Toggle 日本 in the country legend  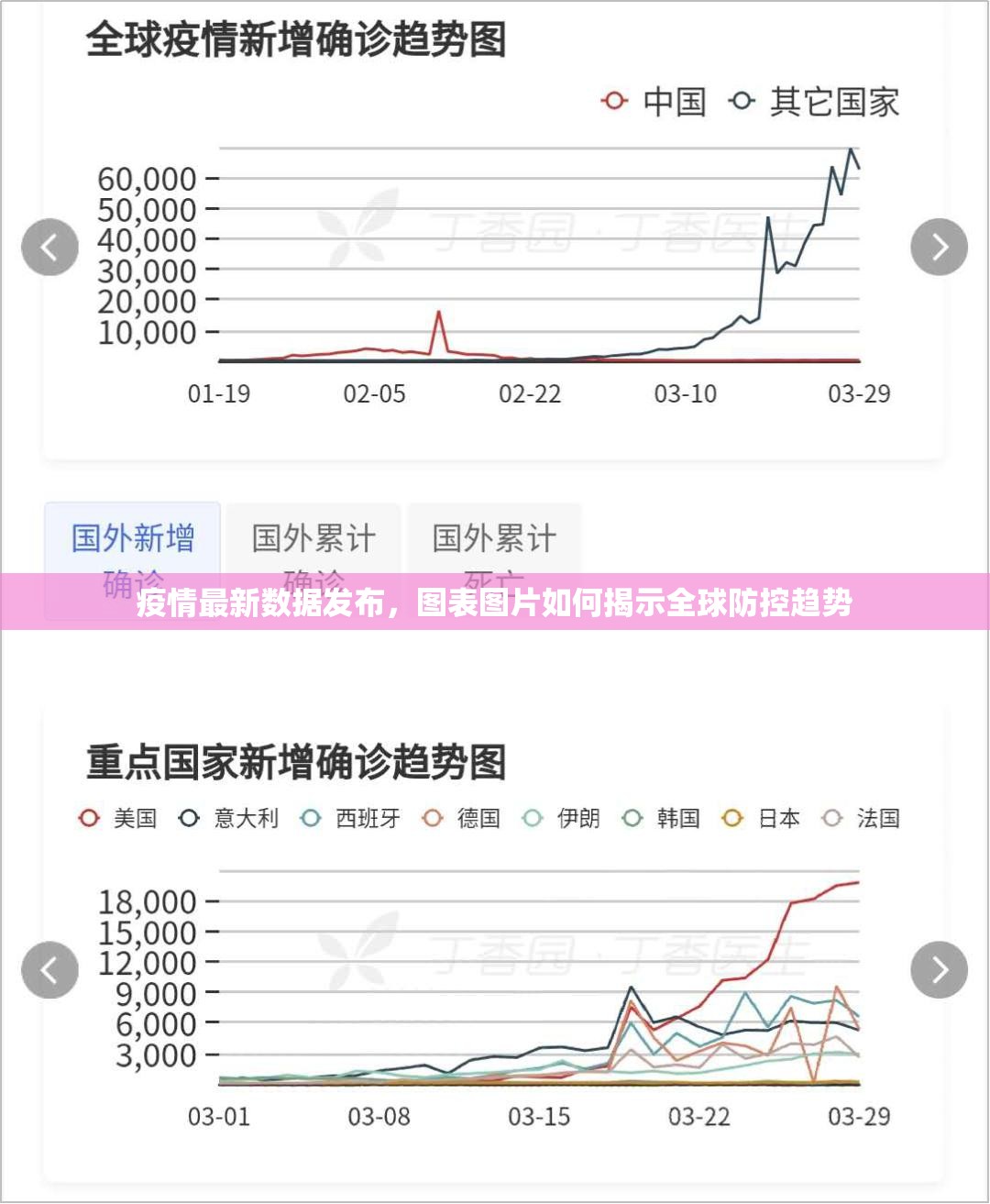[762, 818]
